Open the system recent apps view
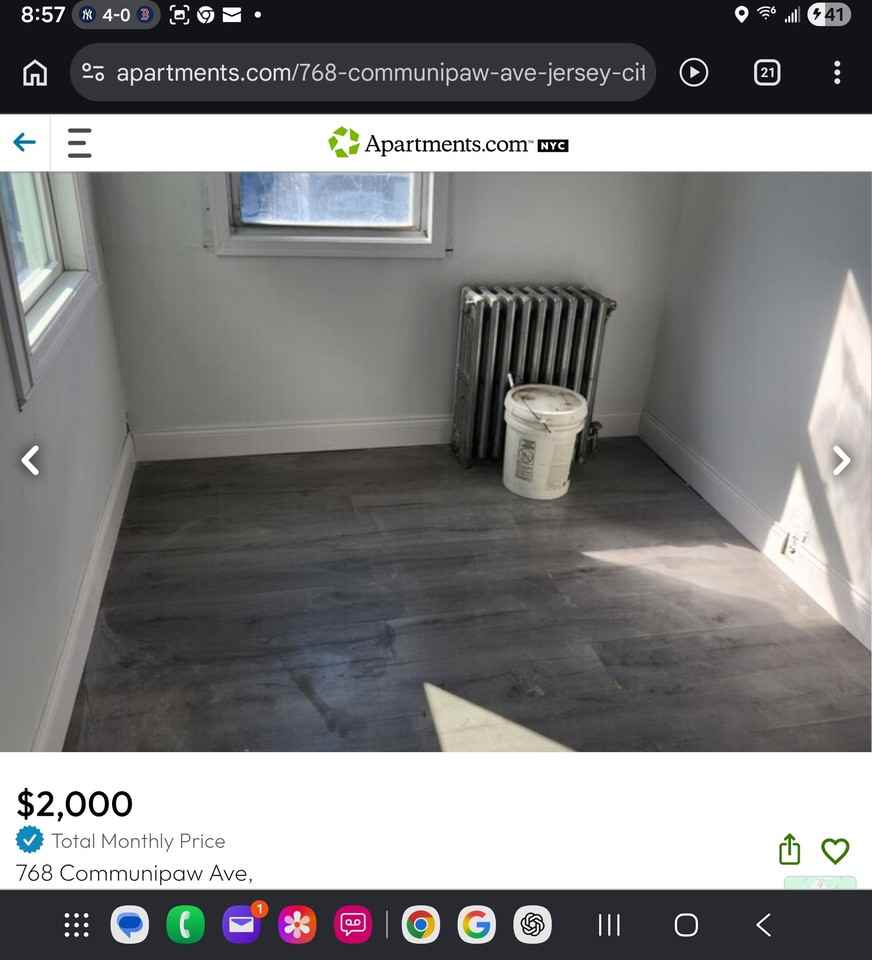The image size is (872, 960). click(609, 925)
